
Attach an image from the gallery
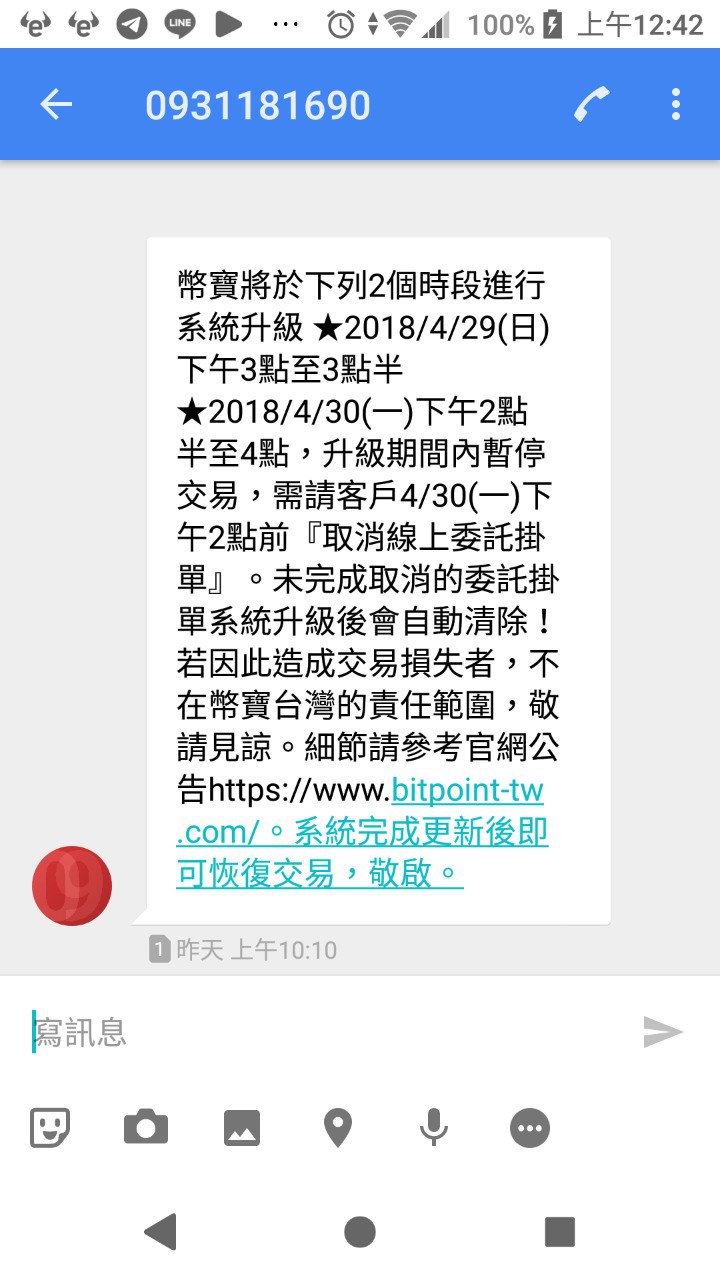tap(242, 1128)
